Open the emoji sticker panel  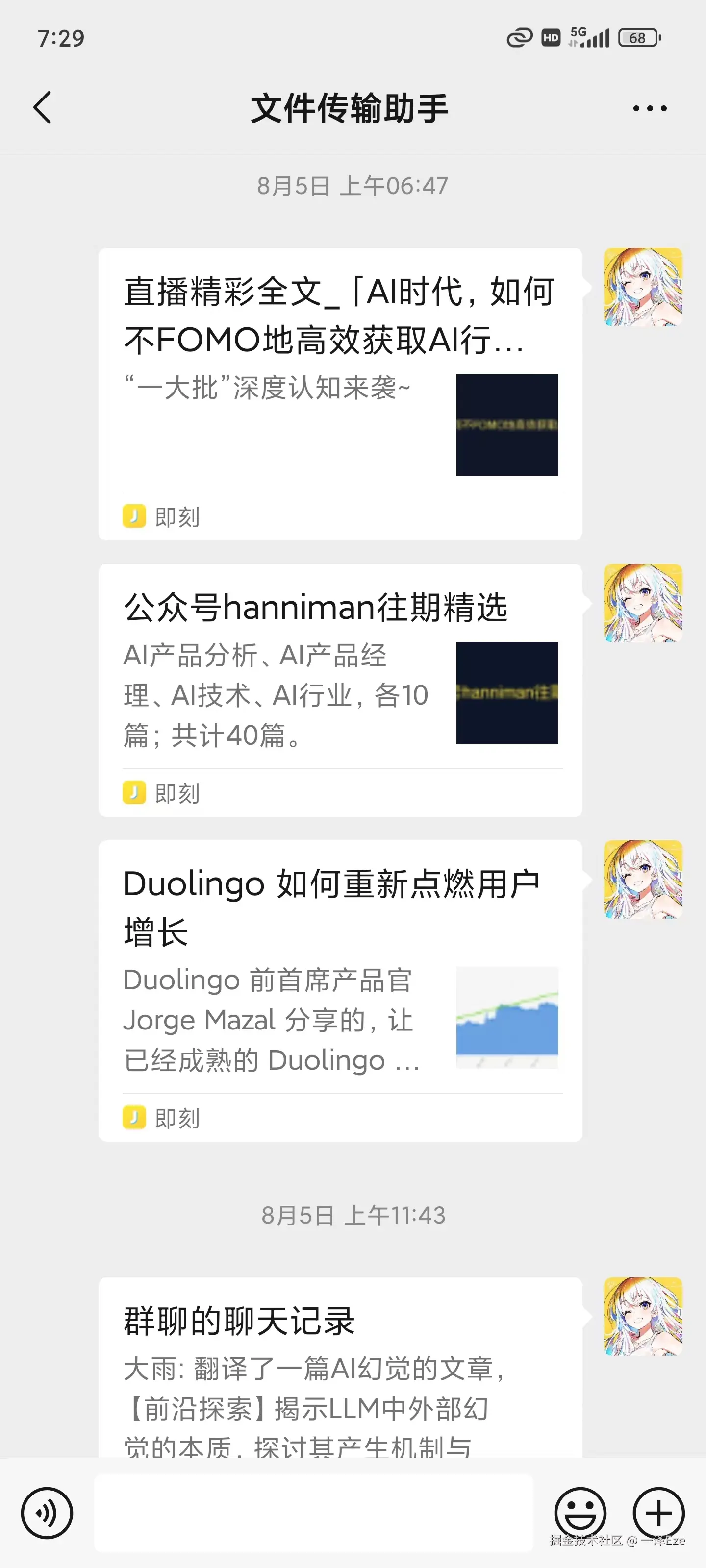point(580,1513)
